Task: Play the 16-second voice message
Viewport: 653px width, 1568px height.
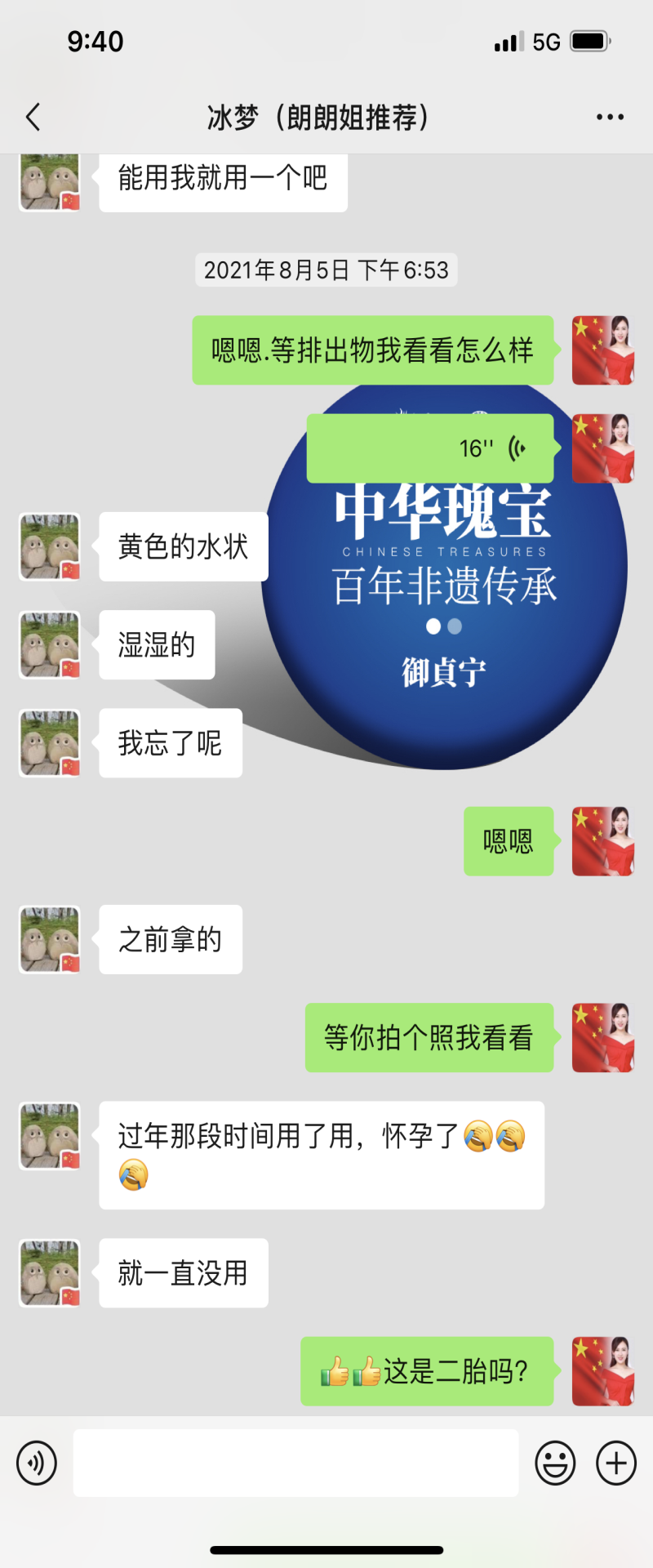Action: click(x=430, y=448)
